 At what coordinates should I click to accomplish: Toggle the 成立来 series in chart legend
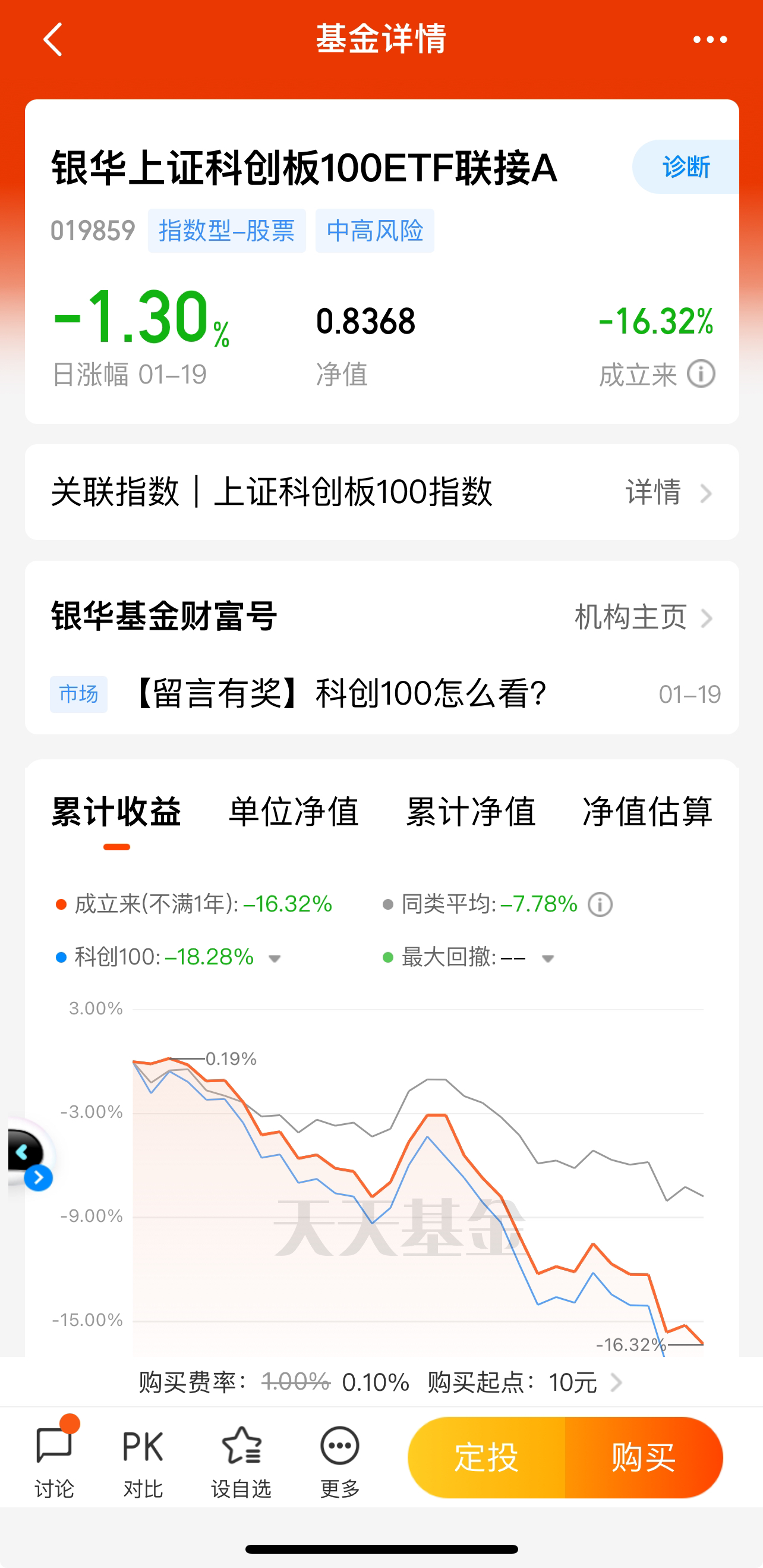[x=195, y=904]
